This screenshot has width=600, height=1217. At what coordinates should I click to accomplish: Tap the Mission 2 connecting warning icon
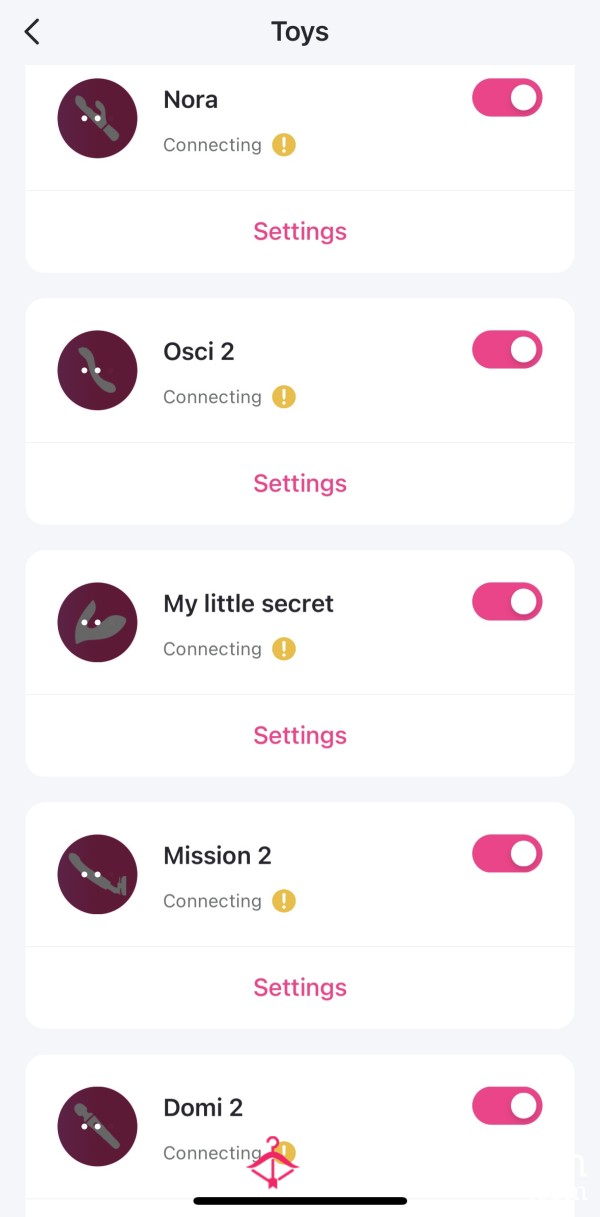[x=284, y=901]
